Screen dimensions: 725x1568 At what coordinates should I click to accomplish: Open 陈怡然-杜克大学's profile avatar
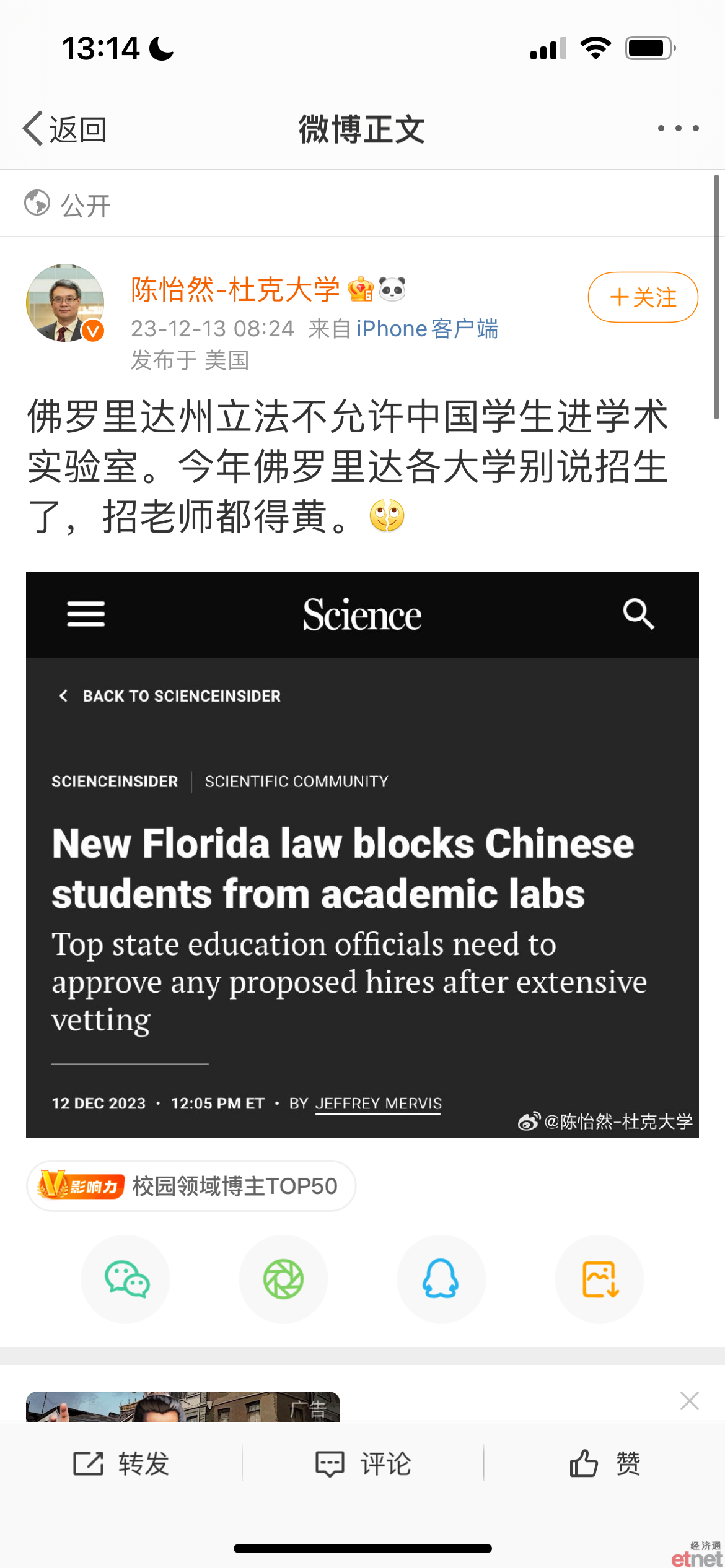coord(65,303)
